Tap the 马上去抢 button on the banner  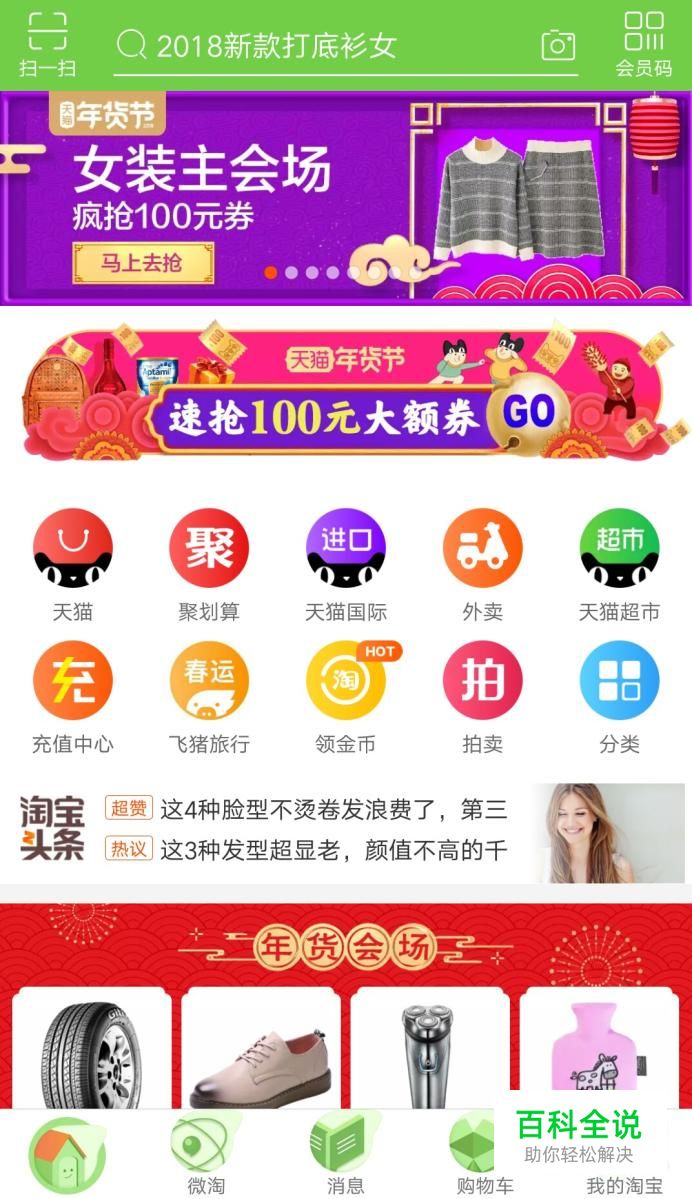pyautogui.click(x=143, y=263)
